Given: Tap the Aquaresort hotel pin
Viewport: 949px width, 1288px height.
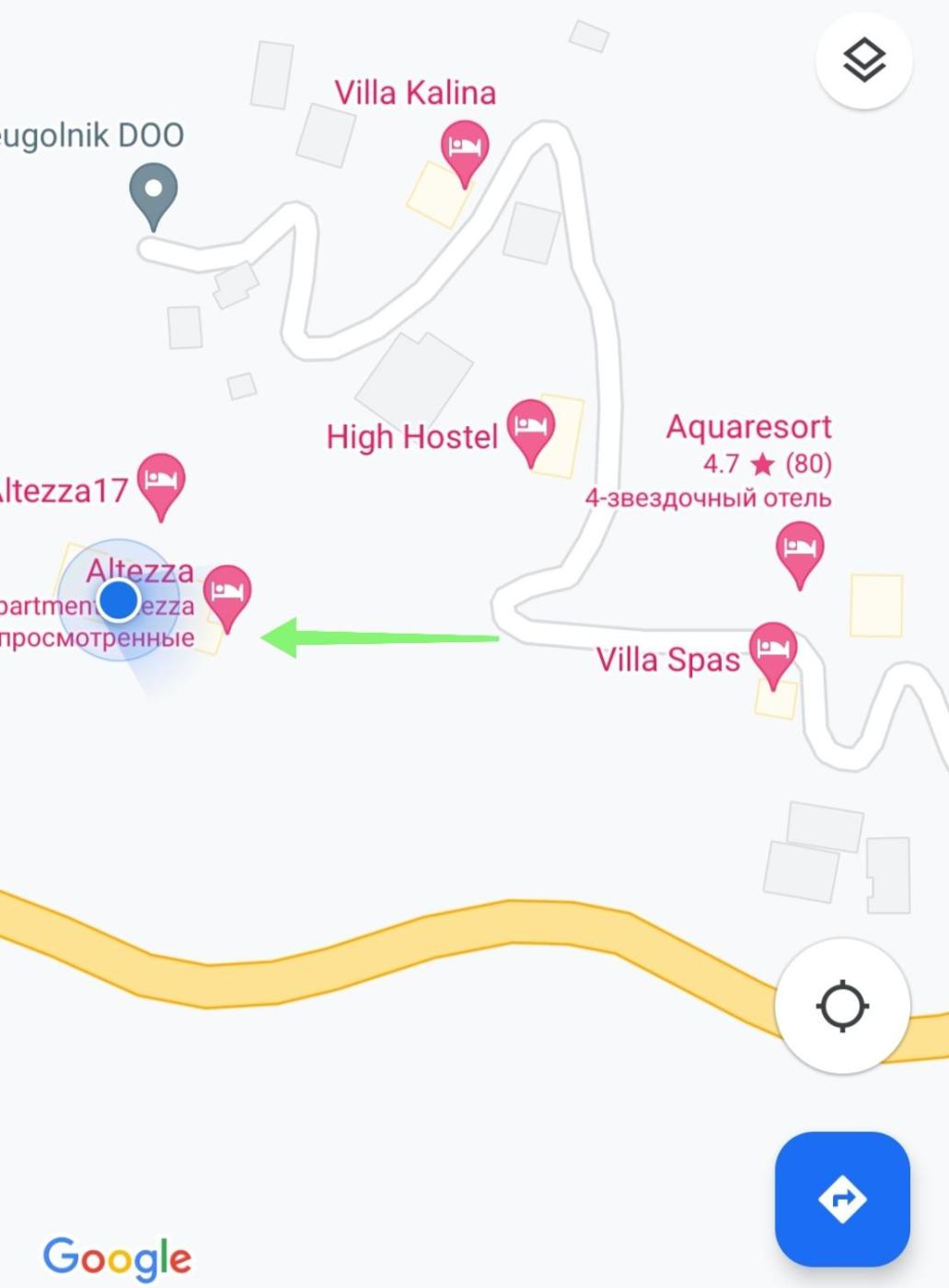Looking at the screenshot, I should point(799,550).
